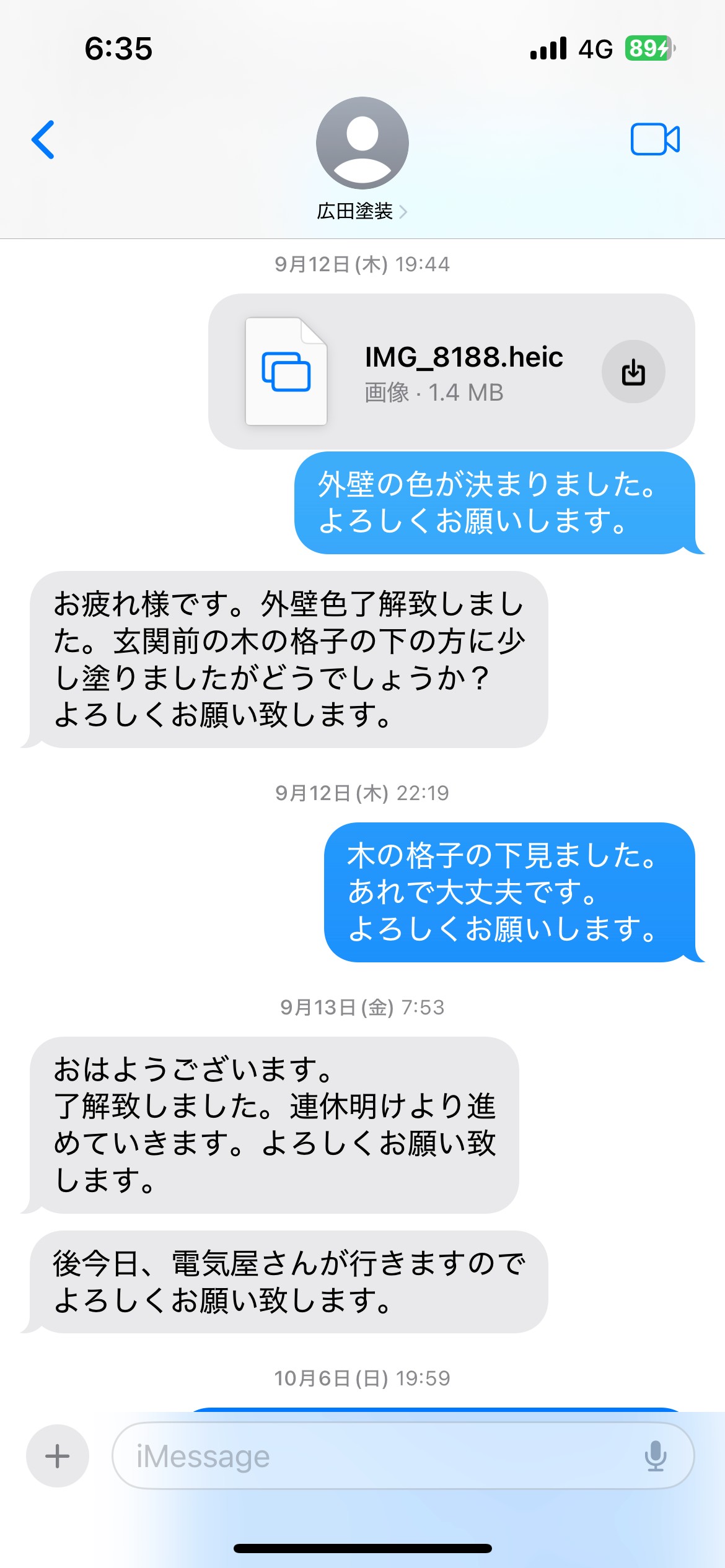Go back to the messages list
This screenshot has height=1568, width=725.
[x=43, y=139]
